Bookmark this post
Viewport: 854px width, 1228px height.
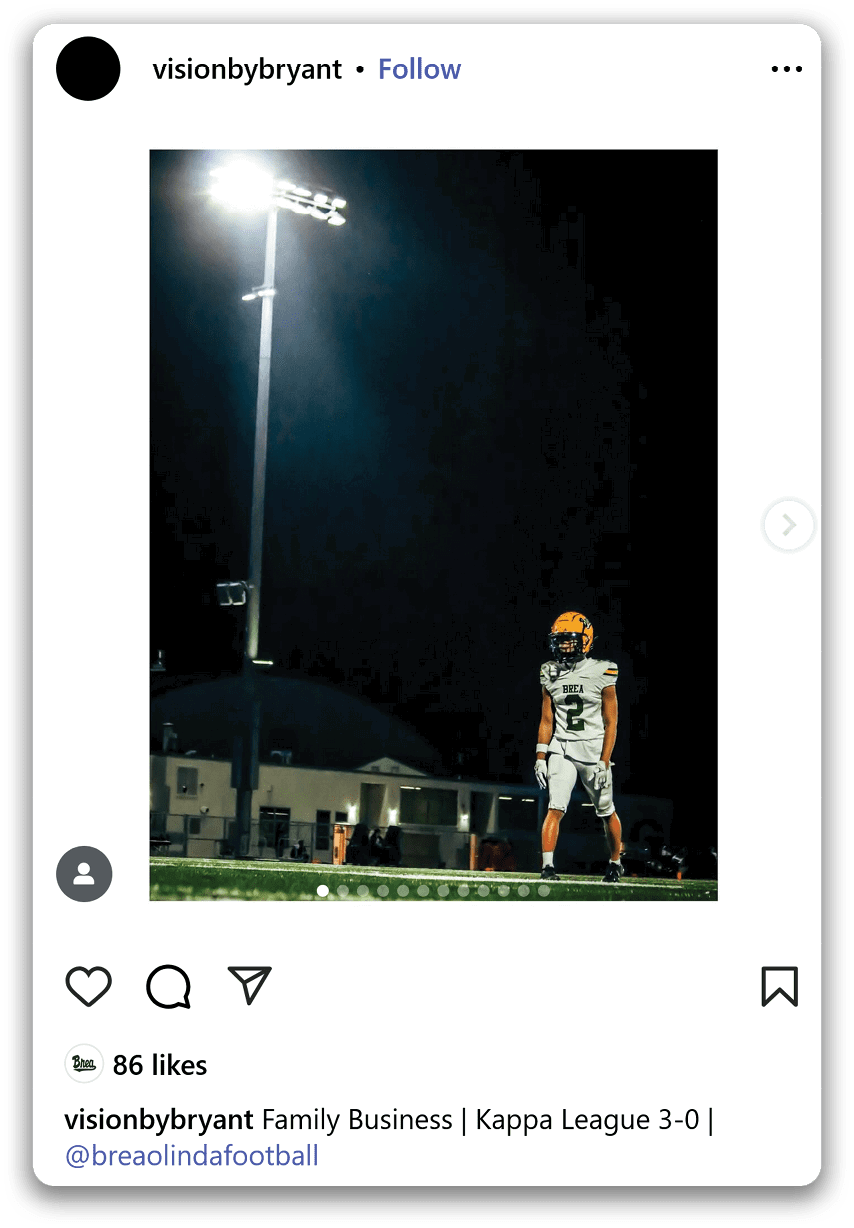point(779,986)
